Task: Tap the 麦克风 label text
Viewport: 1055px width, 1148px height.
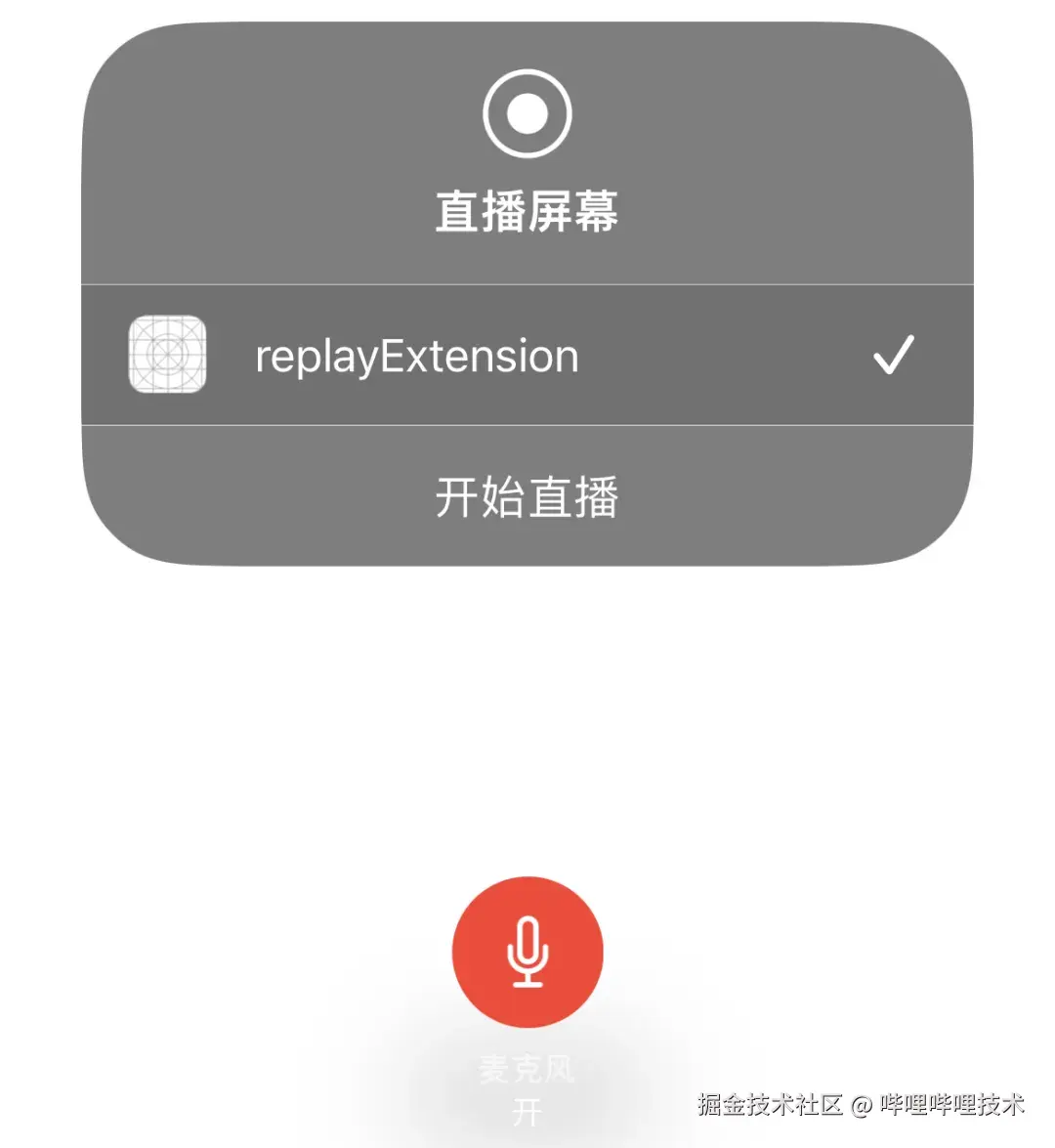Action: pos(527,1070)
